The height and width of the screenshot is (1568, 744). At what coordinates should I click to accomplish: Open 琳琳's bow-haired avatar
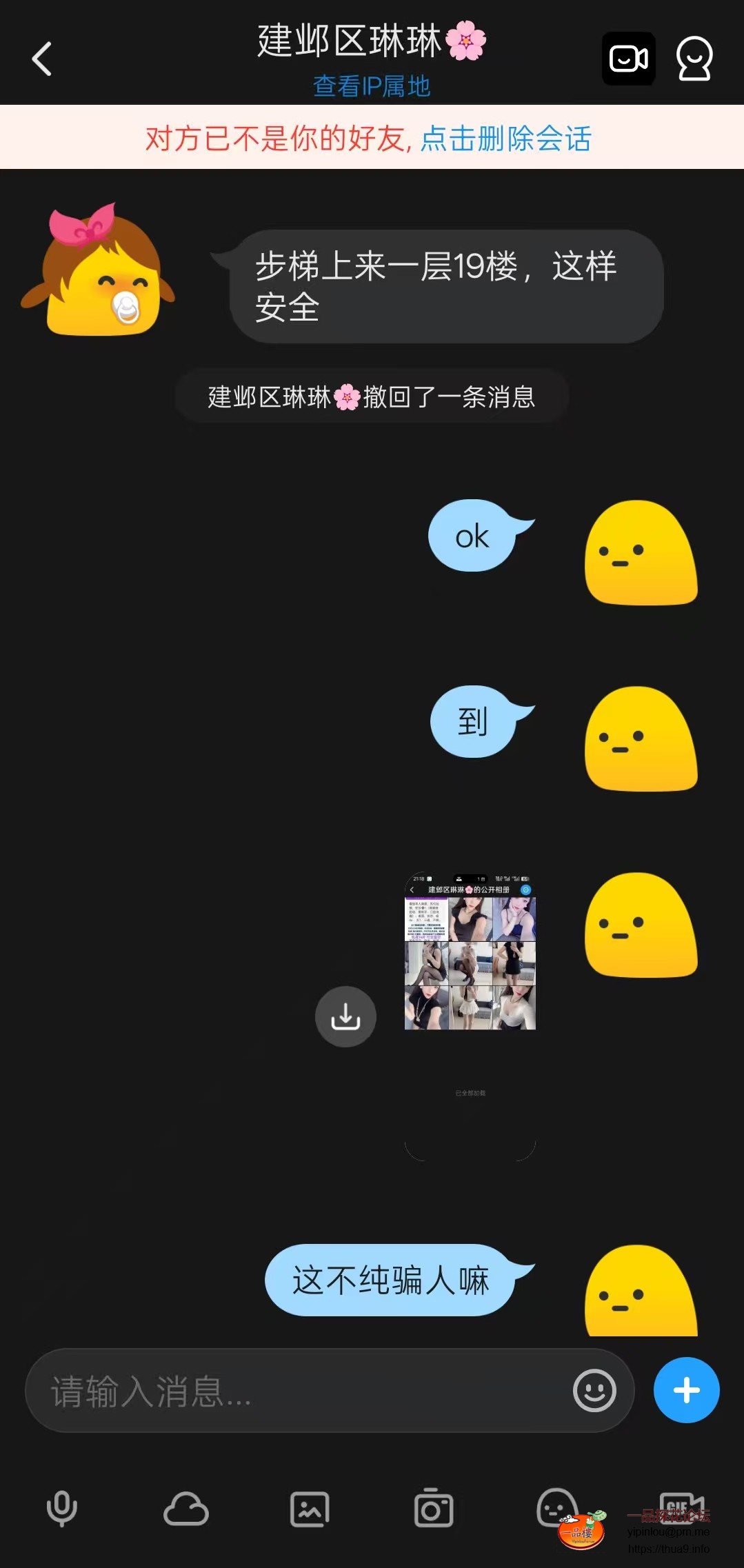tap(99, 270)
